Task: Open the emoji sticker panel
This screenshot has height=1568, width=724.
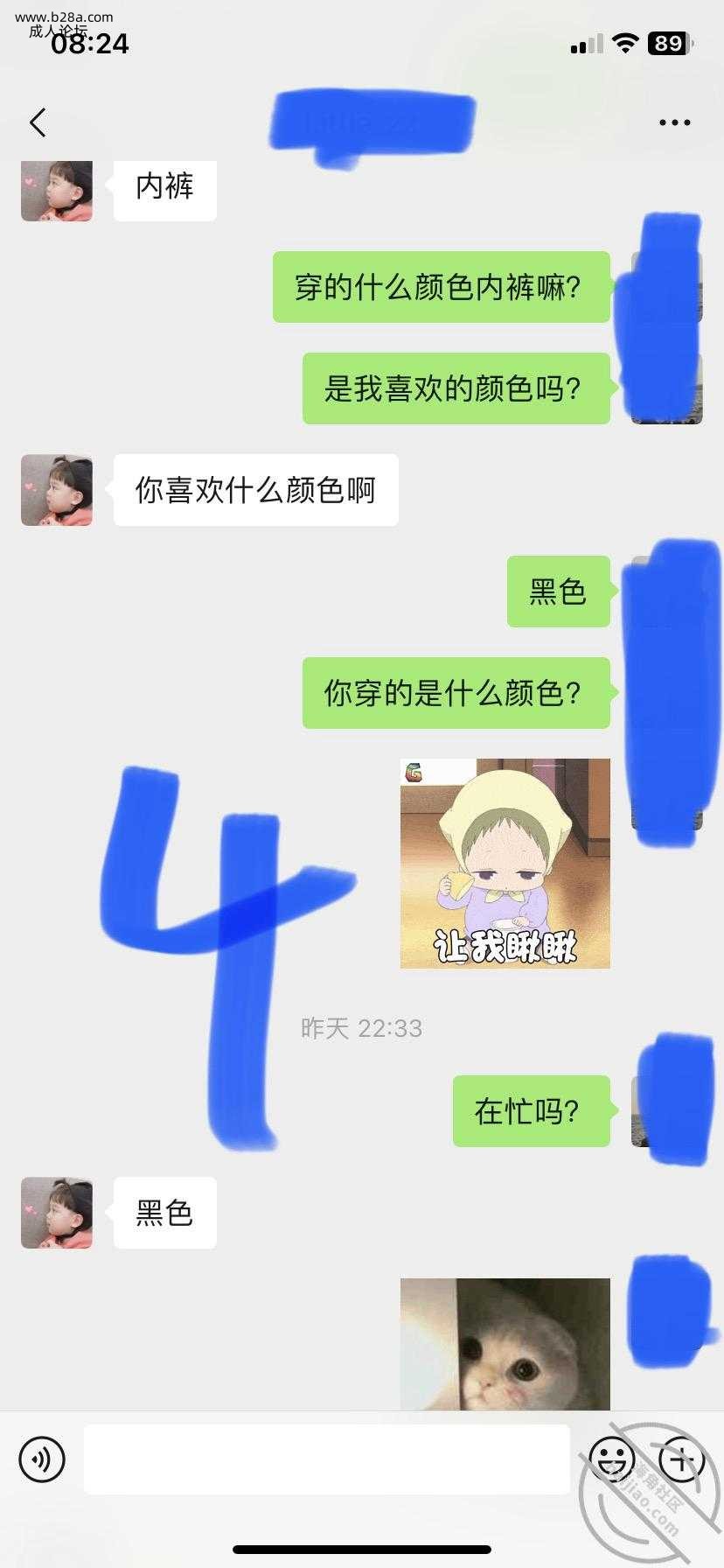Action: 611,1459
